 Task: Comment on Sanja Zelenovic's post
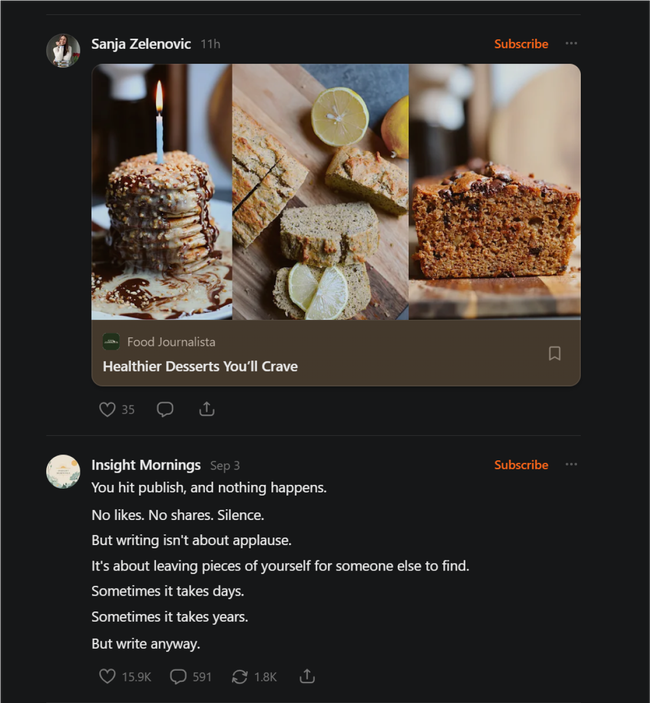[165, 409]
